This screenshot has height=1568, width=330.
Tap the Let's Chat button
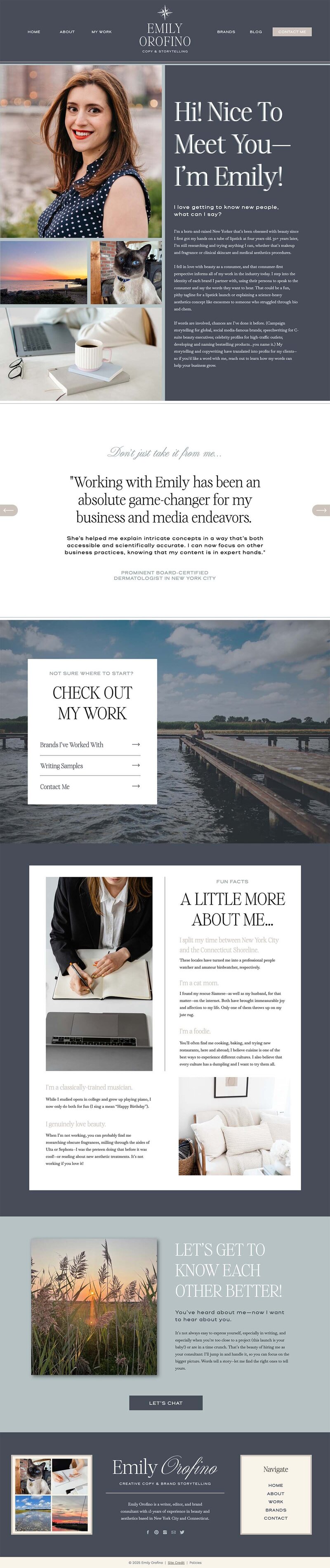click(165, 1402)
